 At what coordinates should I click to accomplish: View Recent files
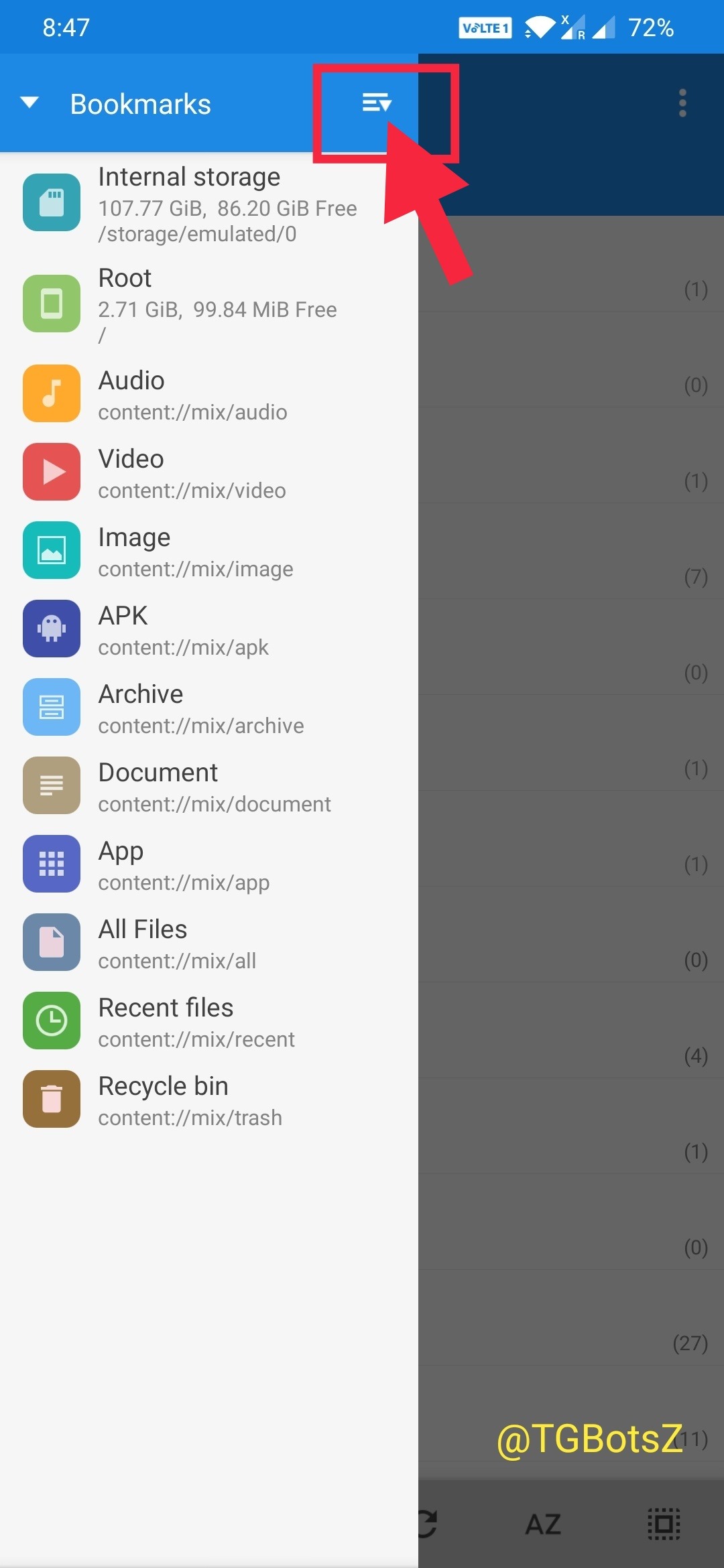point(208,1021)
